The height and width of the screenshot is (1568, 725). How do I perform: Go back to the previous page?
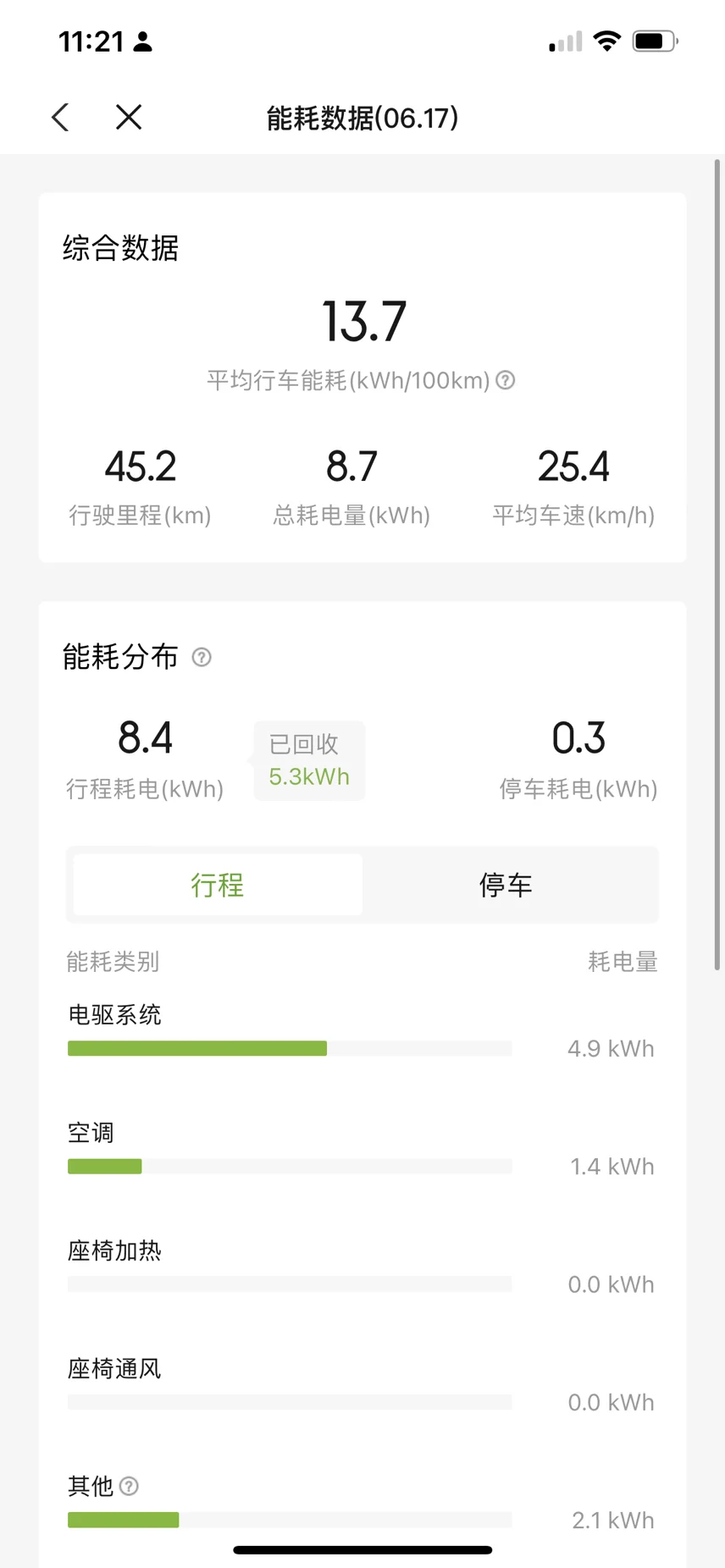click(60, 117)
